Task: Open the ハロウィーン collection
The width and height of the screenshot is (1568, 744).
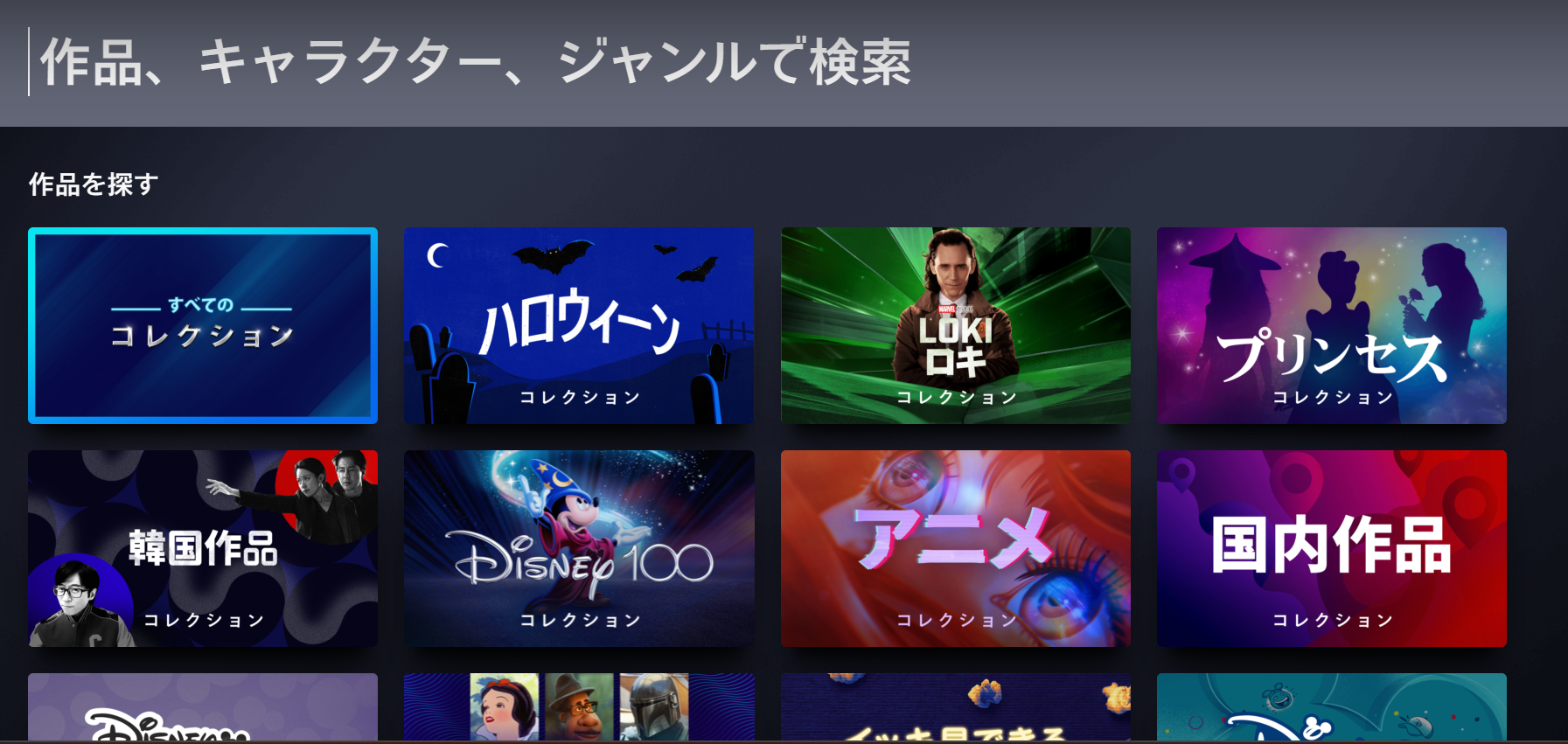Action: [578, 325]
